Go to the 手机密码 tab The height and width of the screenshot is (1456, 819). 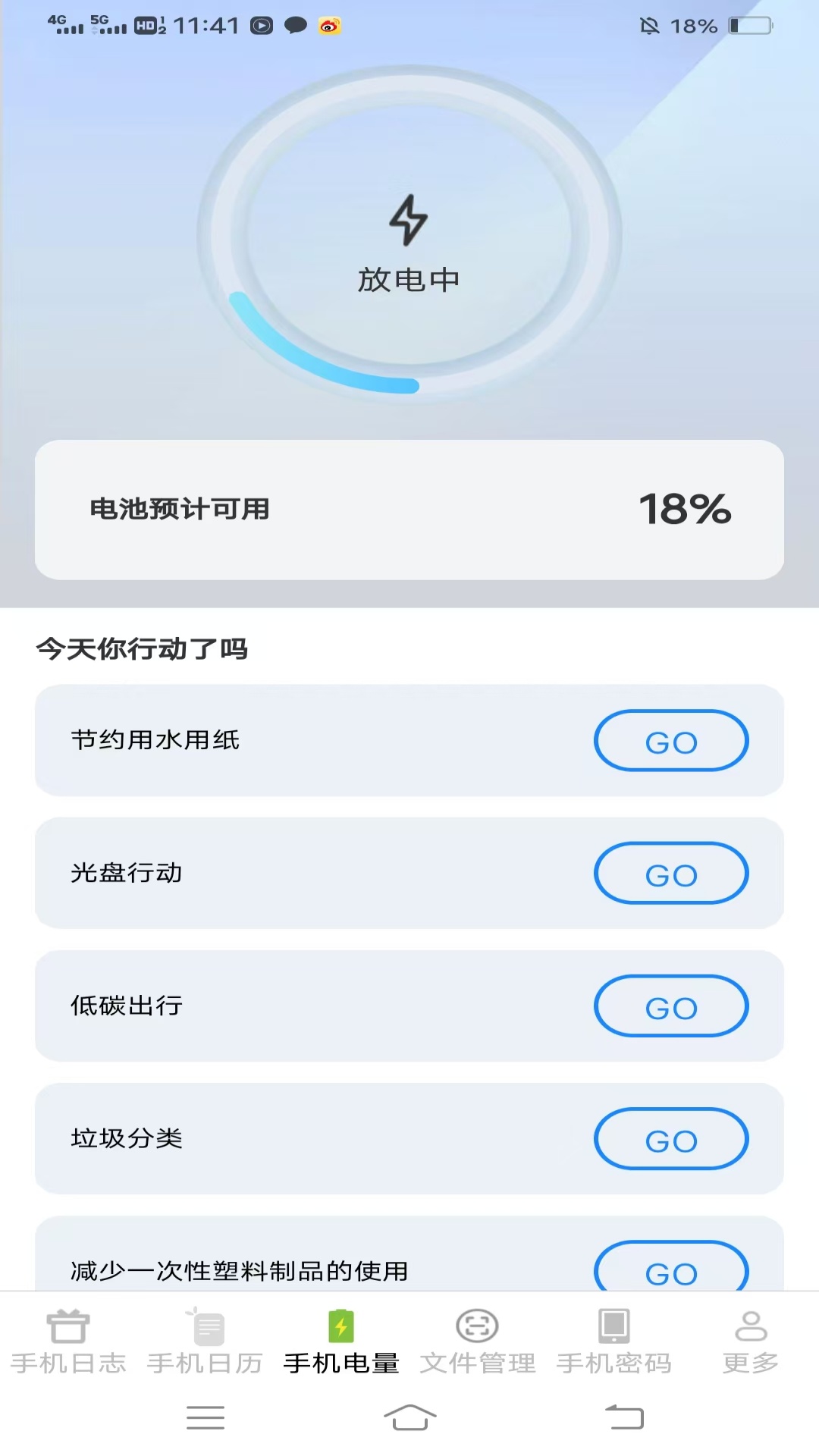tap(614, 1342)
